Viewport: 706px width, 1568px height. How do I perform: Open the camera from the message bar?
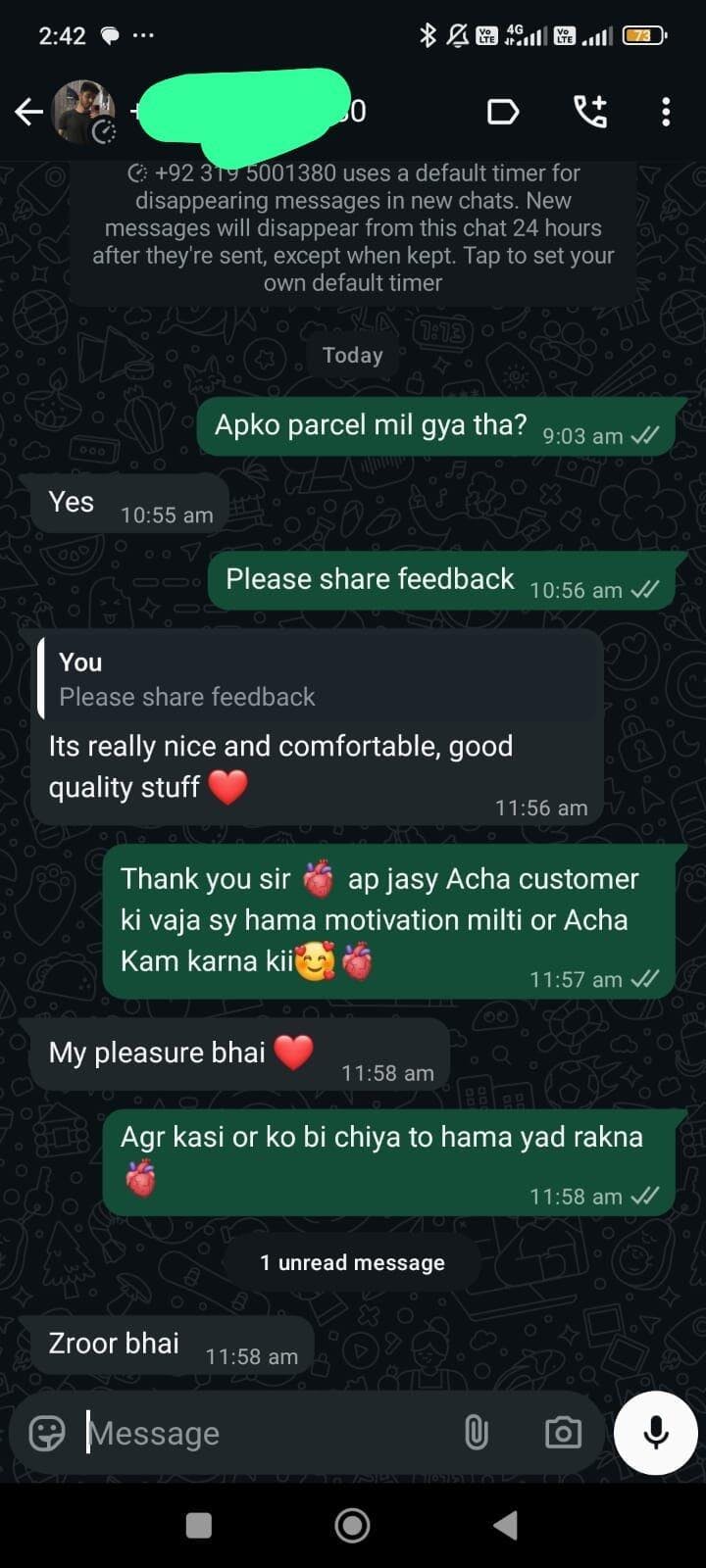563,1433
